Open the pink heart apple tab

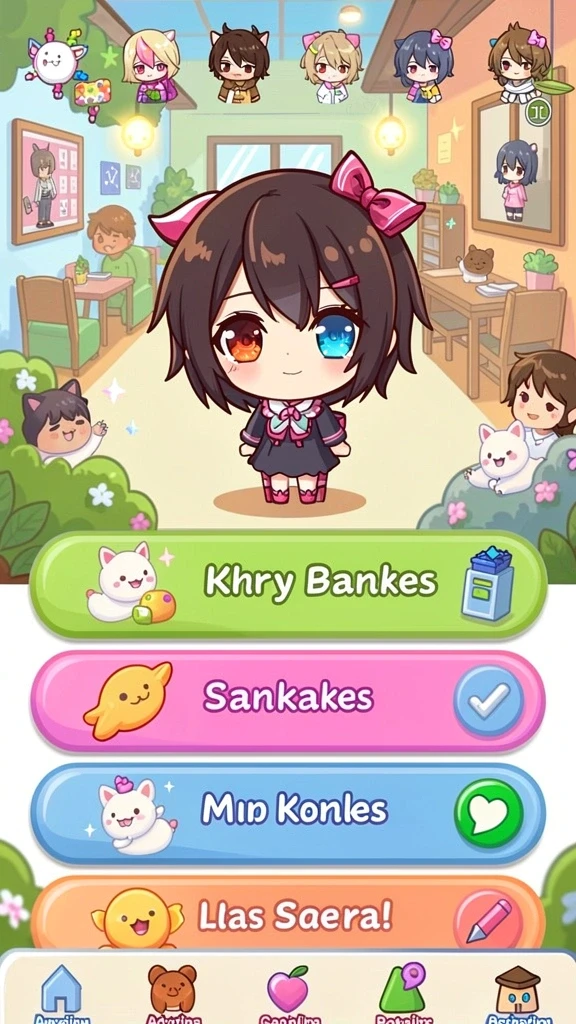pos(287,991)
